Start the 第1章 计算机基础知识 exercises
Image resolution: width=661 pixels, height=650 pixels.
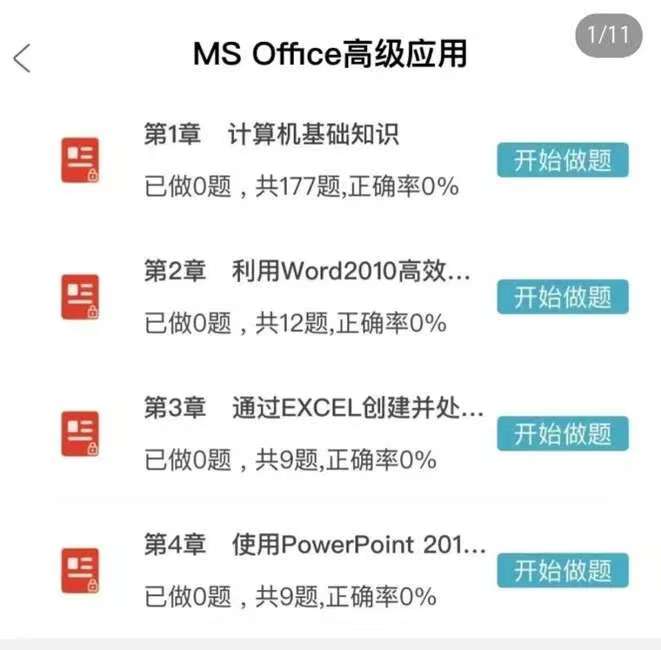coord(562,160)
